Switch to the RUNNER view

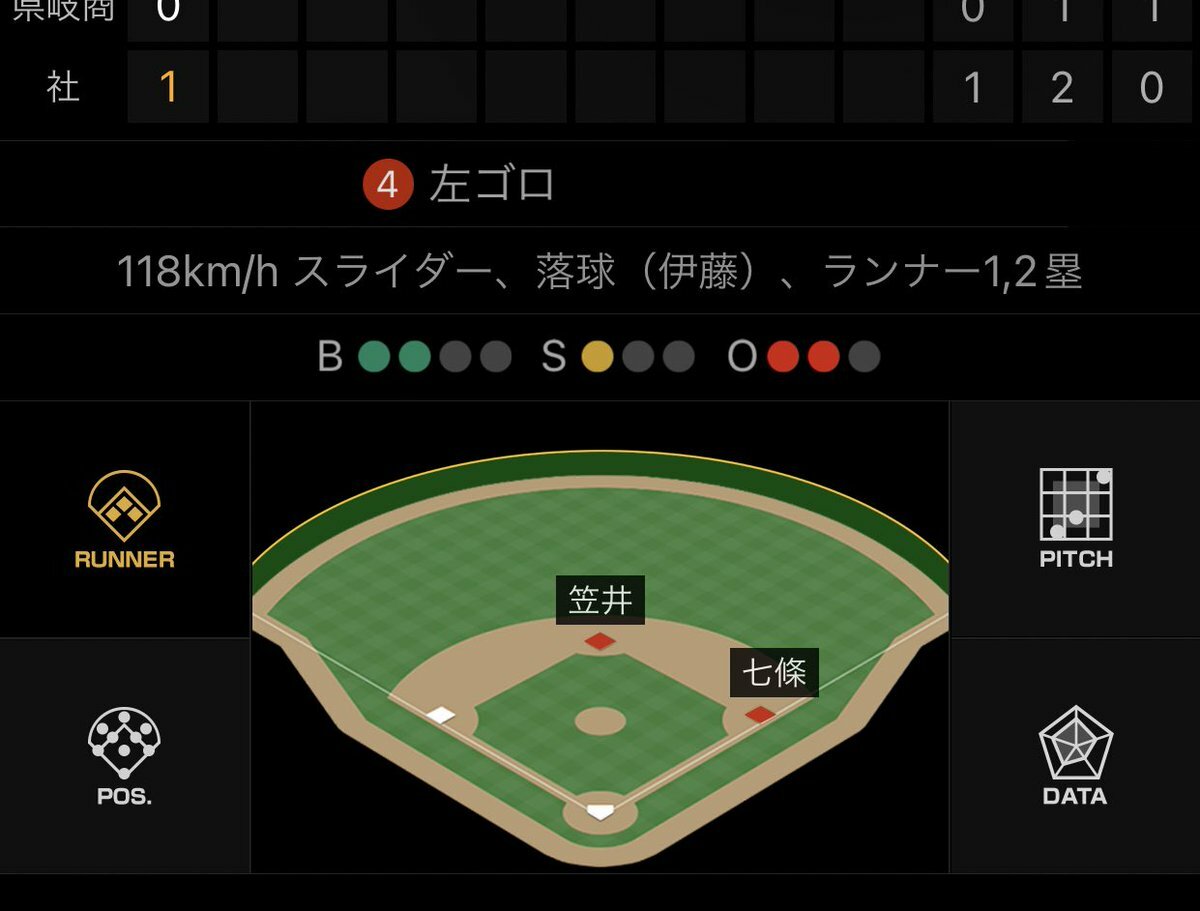pos(124,520)
